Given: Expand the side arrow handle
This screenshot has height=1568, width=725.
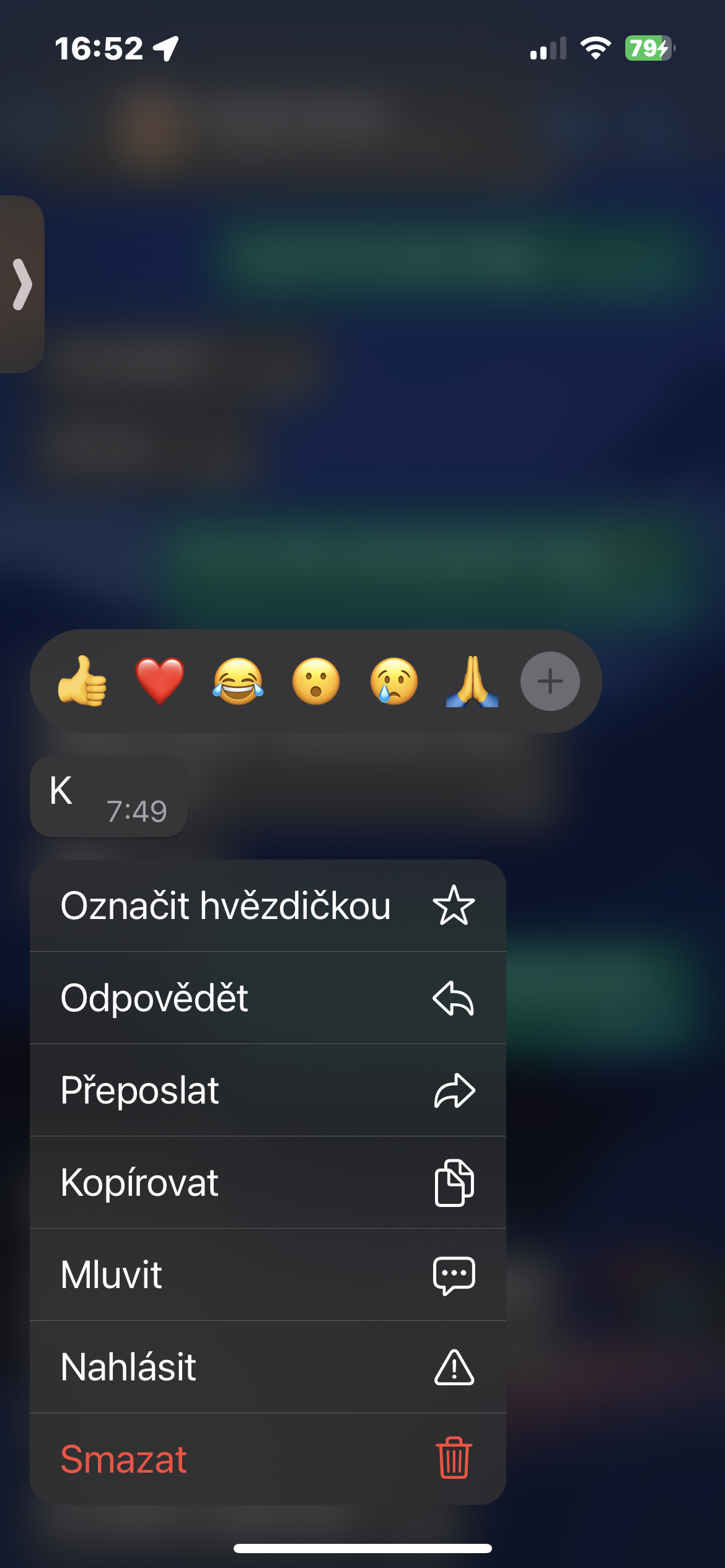Looking at the screenshot, I should pos(22,284).
